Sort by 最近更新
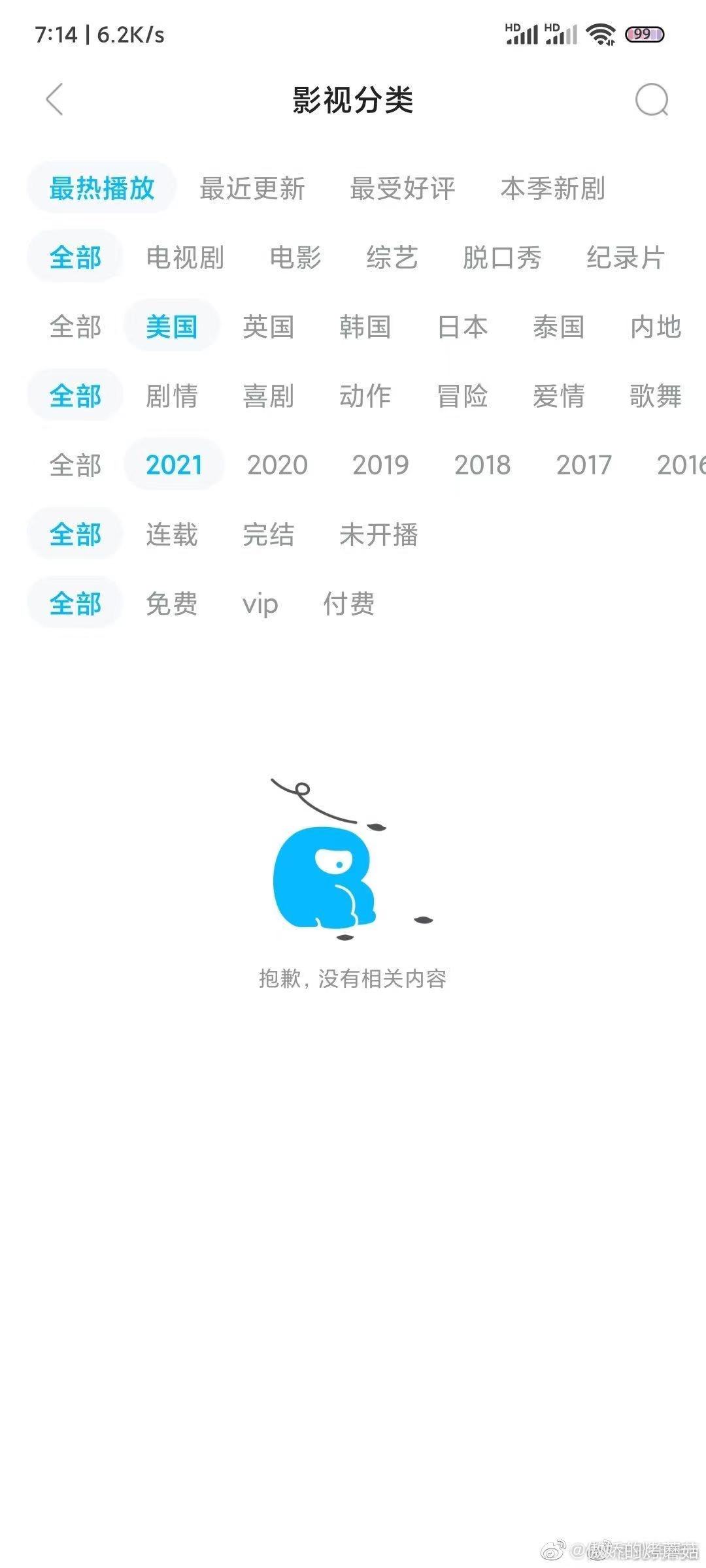The image size is (706, 1568). (252, 188)
